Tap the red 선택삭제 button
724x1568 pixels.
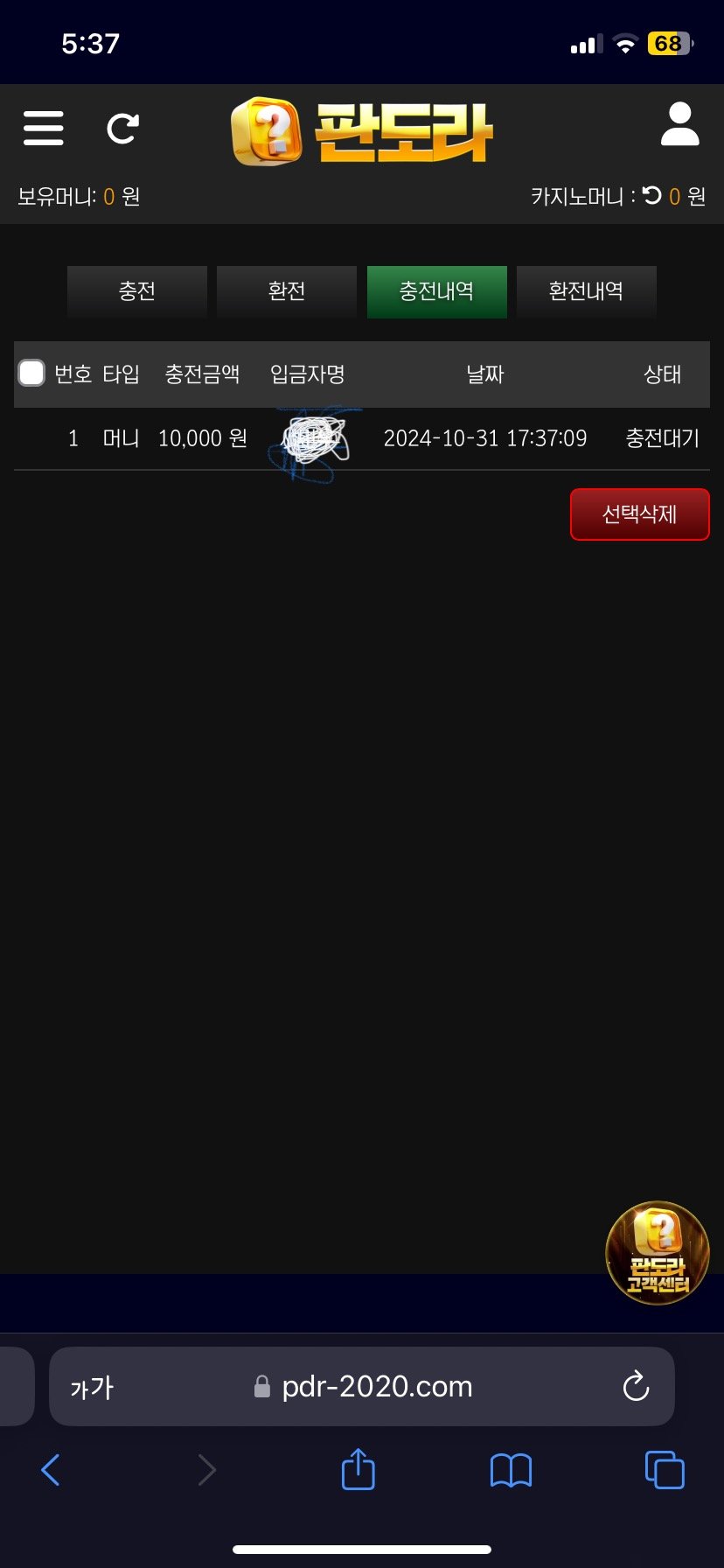639,514
